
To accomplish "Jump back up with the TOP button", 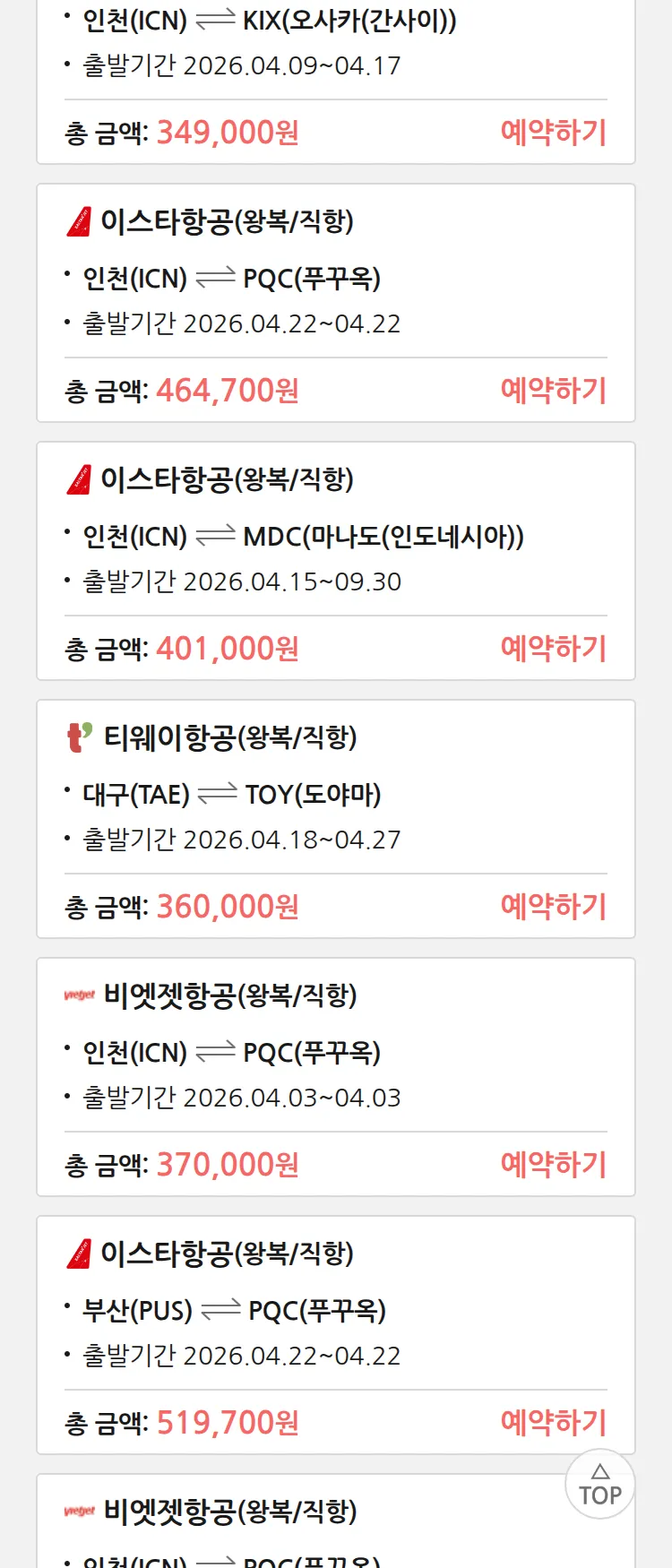I will (599, 1485).
